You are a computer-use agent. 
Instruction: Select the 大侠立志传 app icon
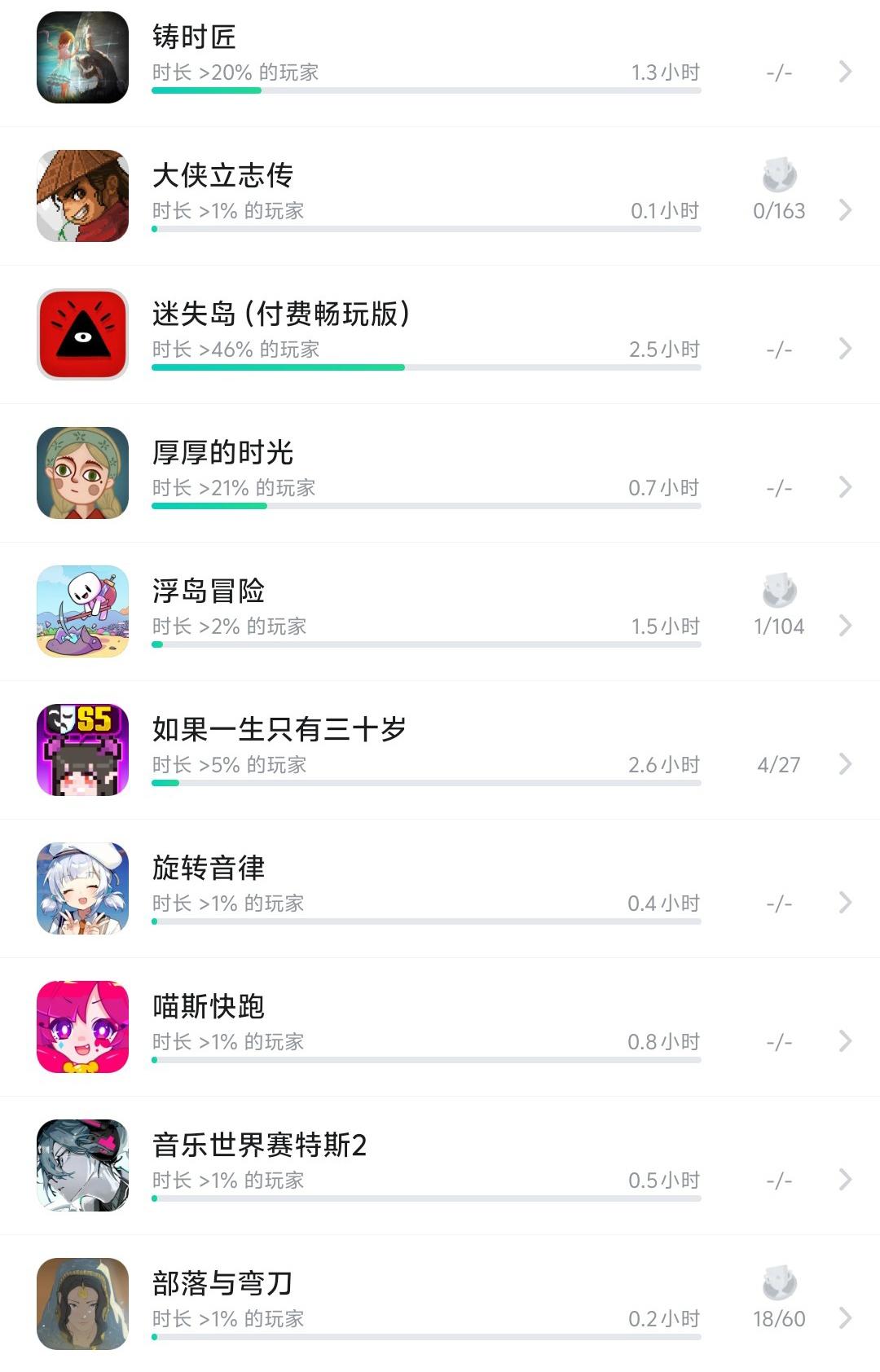[82, 194]
